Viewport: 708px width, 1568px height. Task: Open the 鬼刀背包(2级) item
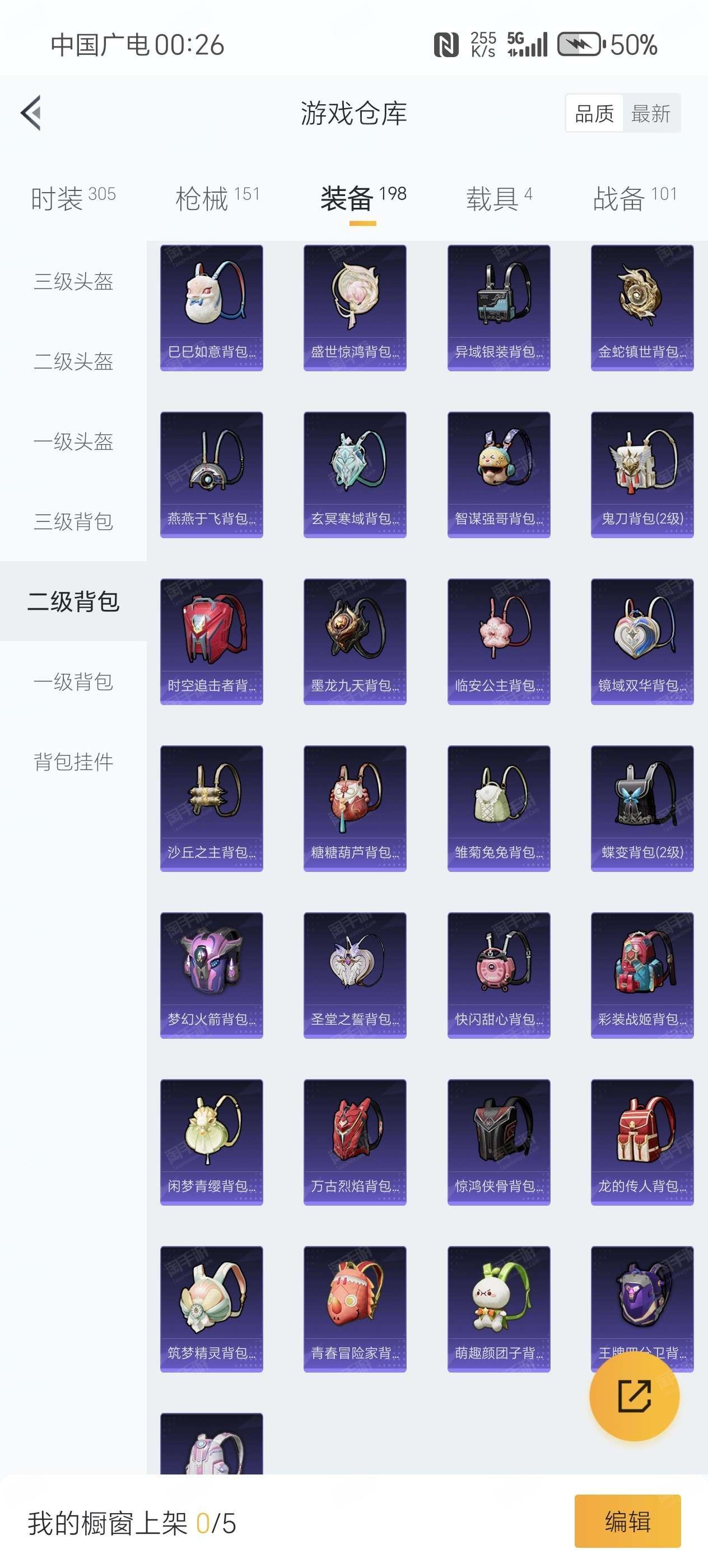(642, 475)
